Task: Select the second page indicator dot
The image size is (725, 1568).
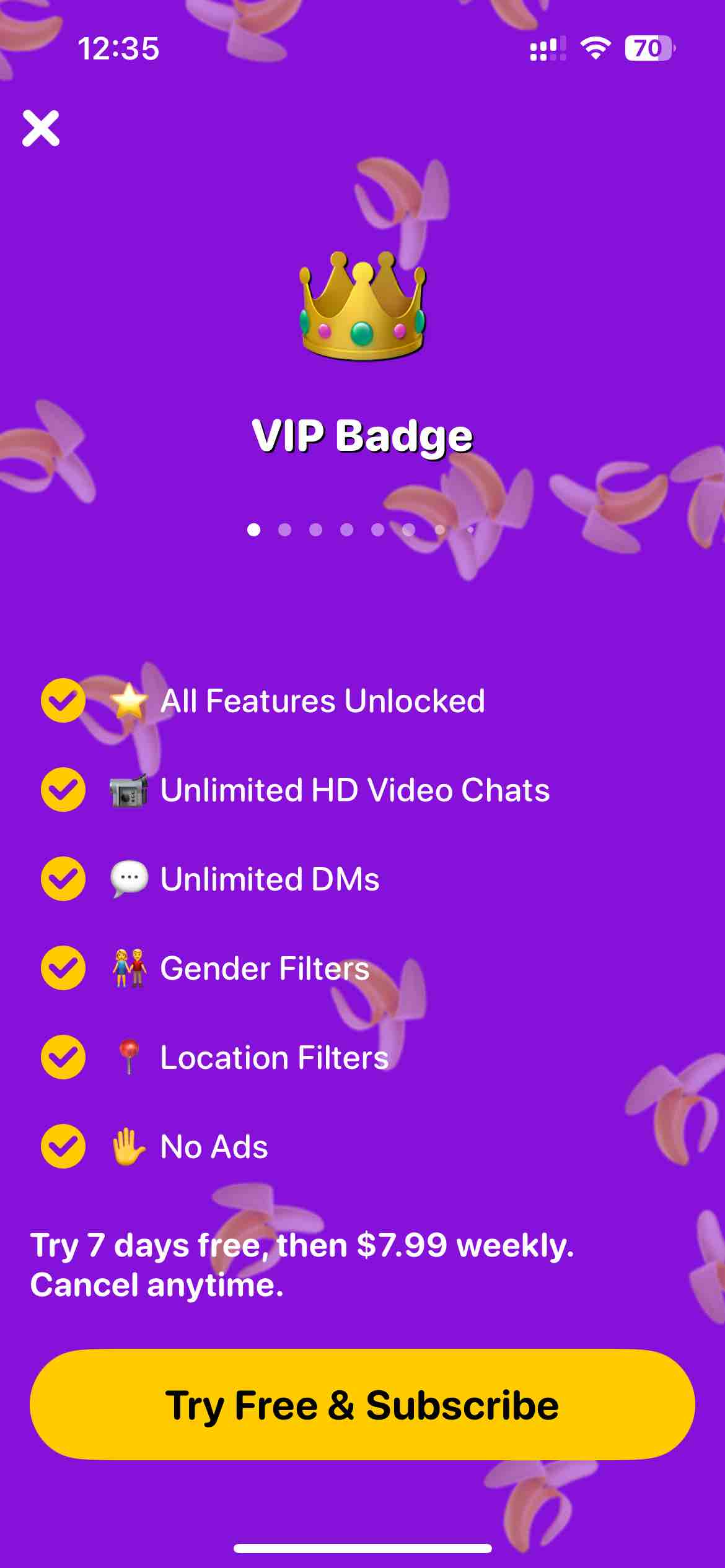Action: (x=284, y=529)
